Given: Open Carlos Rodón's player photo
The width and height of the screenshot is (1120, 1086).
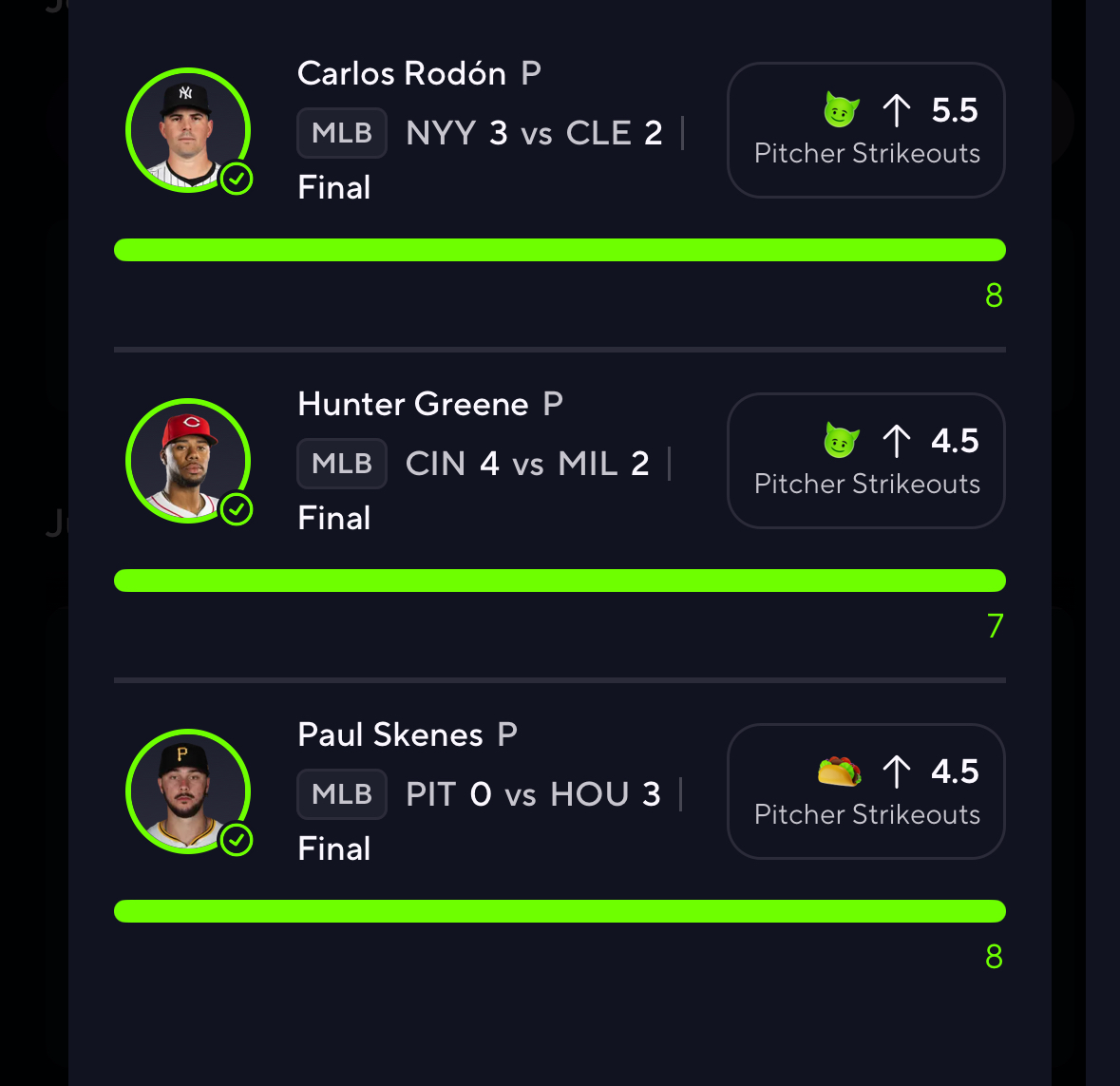Looking at the screenshot, I should (188, 130).
